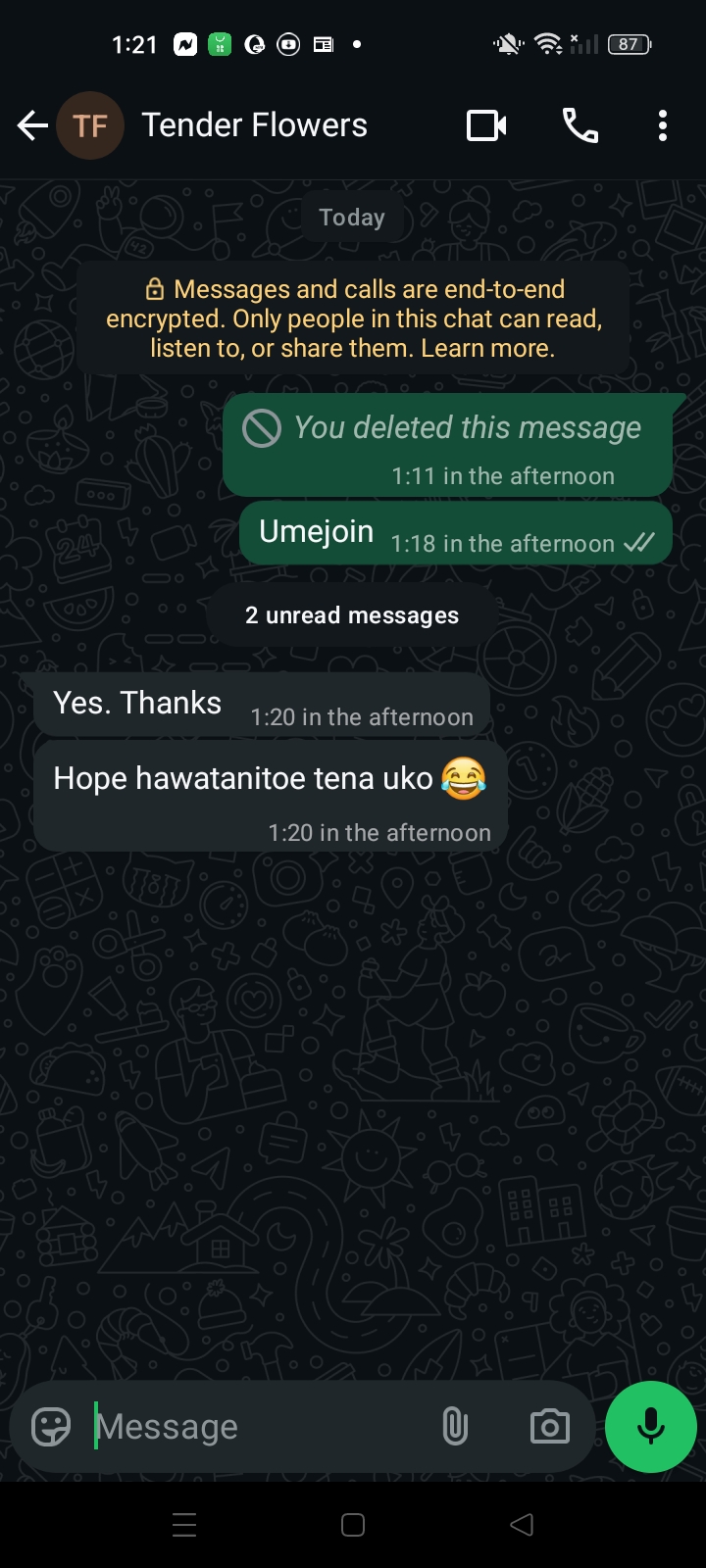
Task: Open the camera from the message bar
Action: pos(549,1427)
